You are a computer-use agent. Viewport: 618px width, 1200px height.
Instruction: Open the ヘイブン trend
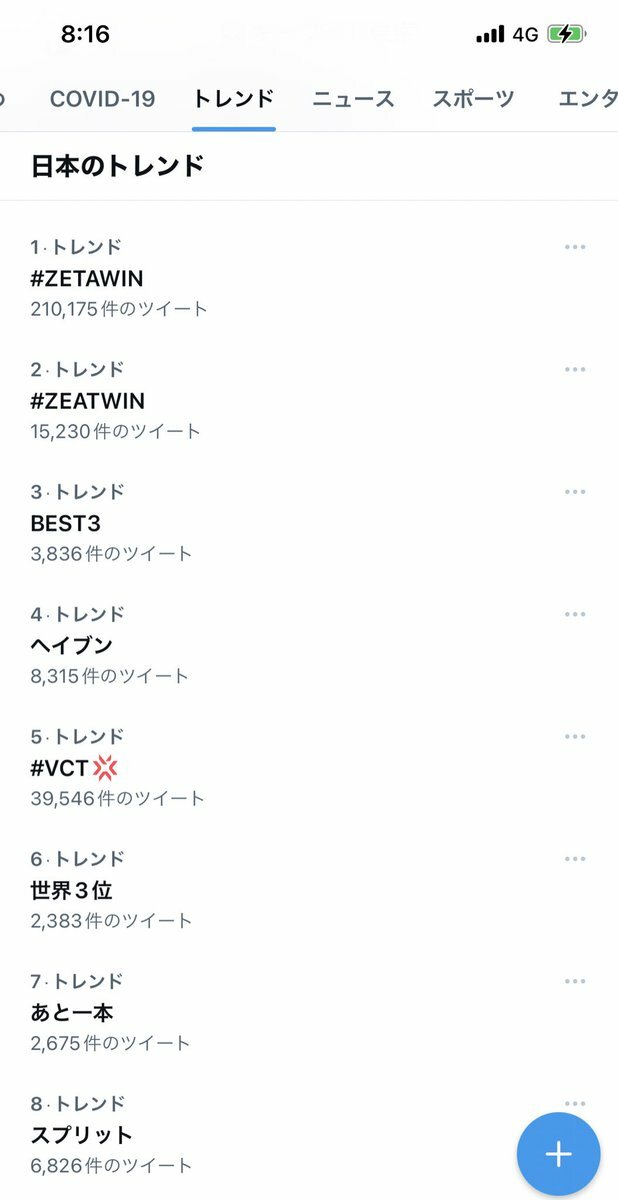click(309, 645)
